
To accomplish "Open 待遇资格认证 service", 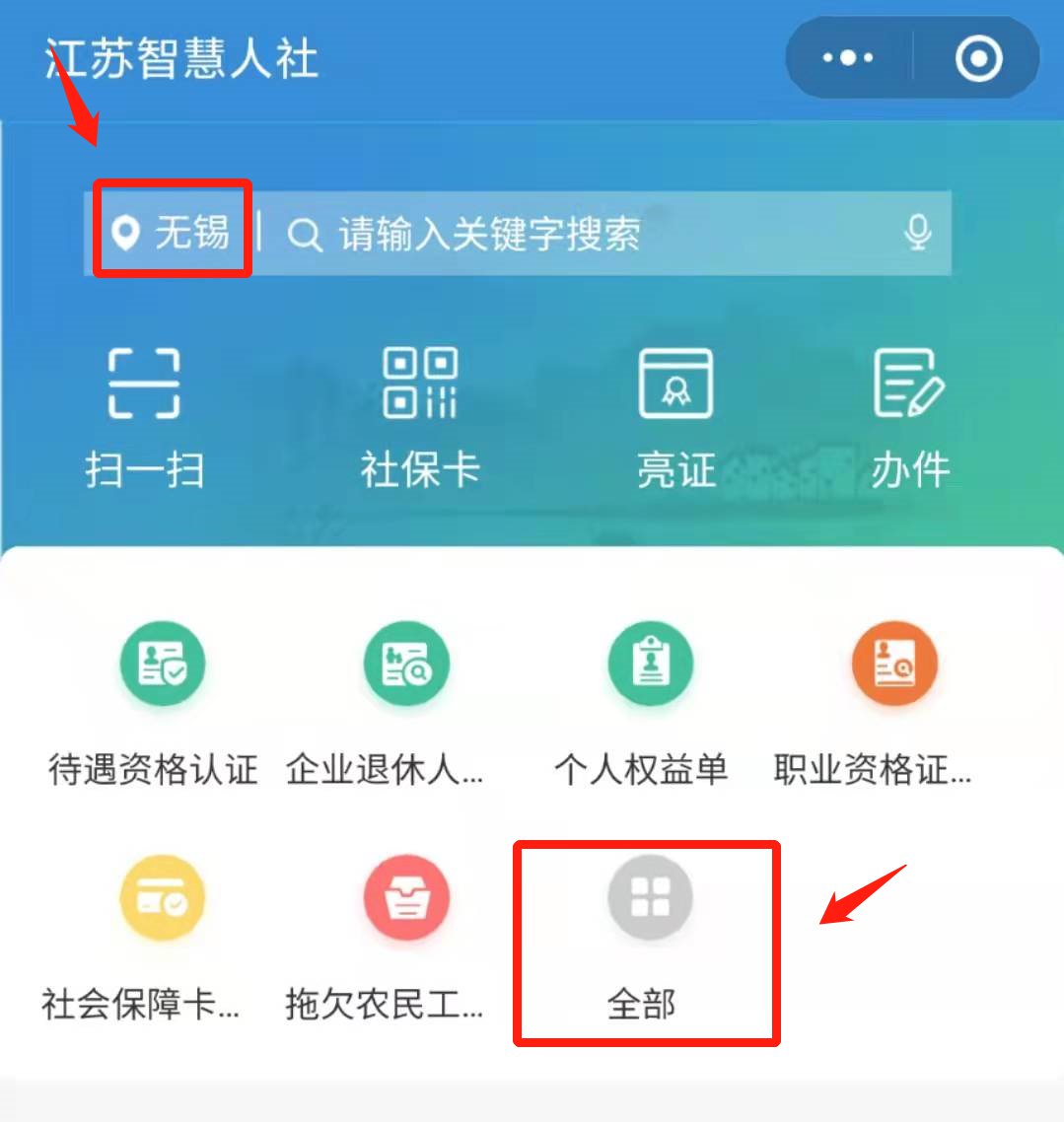I will [154, 702].
